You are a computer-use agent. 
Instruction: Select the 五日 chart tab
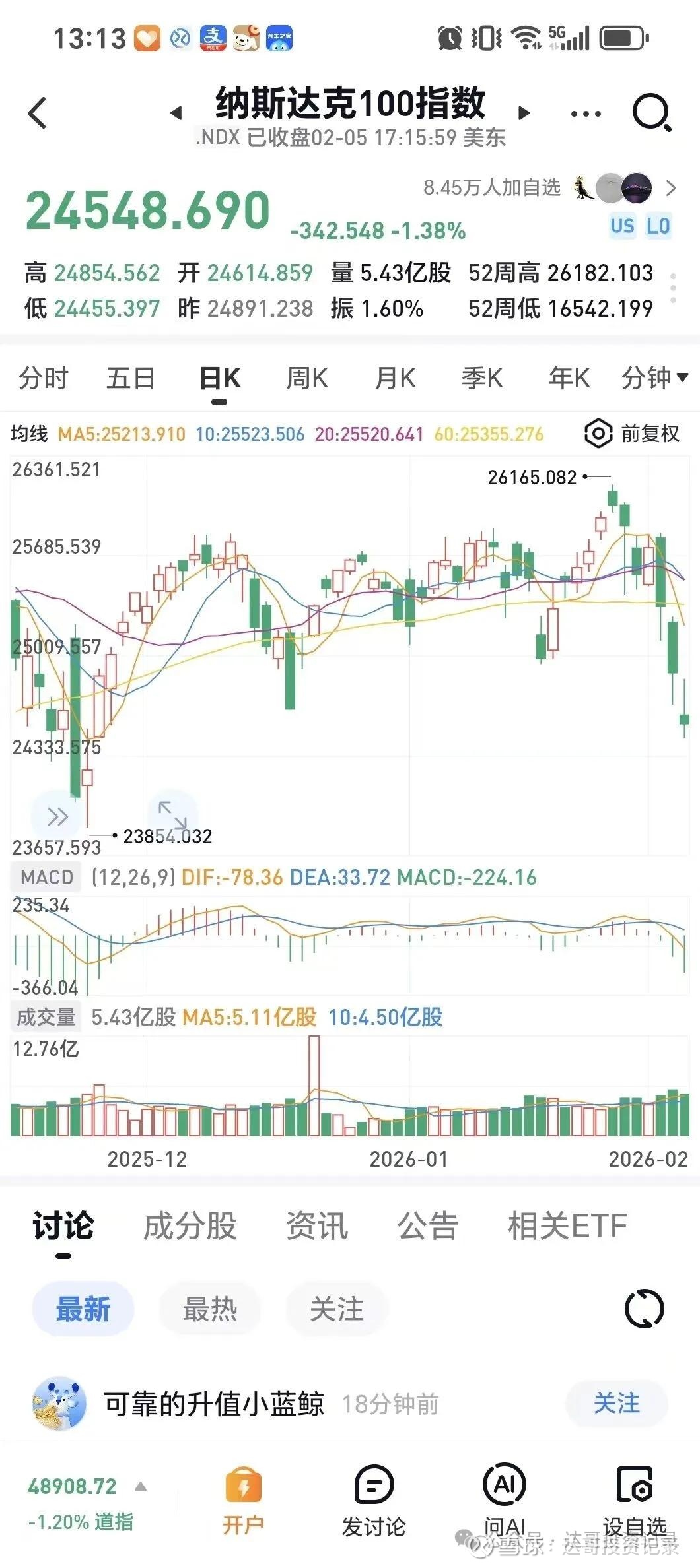(131, 378)
